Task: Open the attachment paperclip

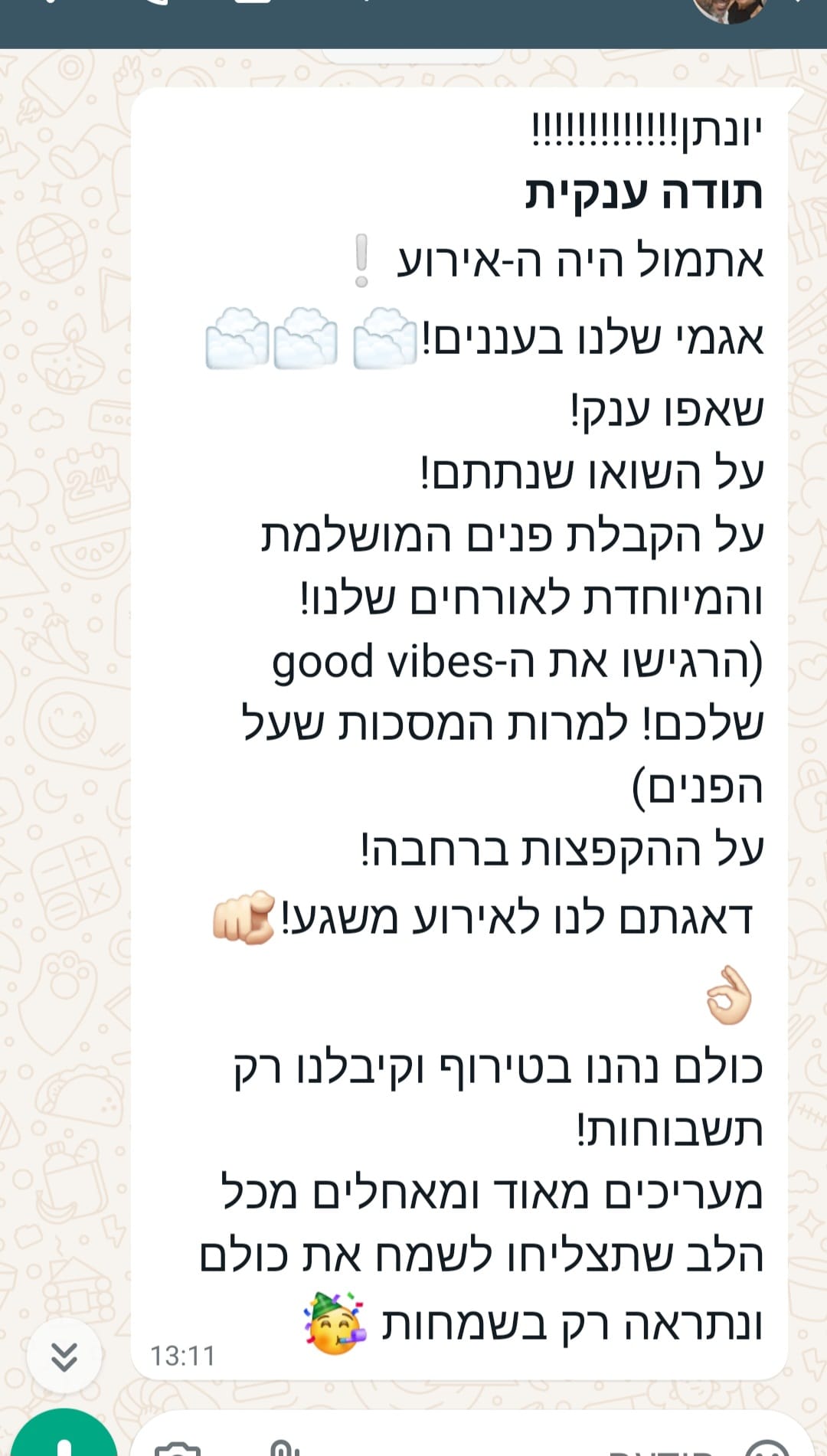Action: coord(284,1447)
